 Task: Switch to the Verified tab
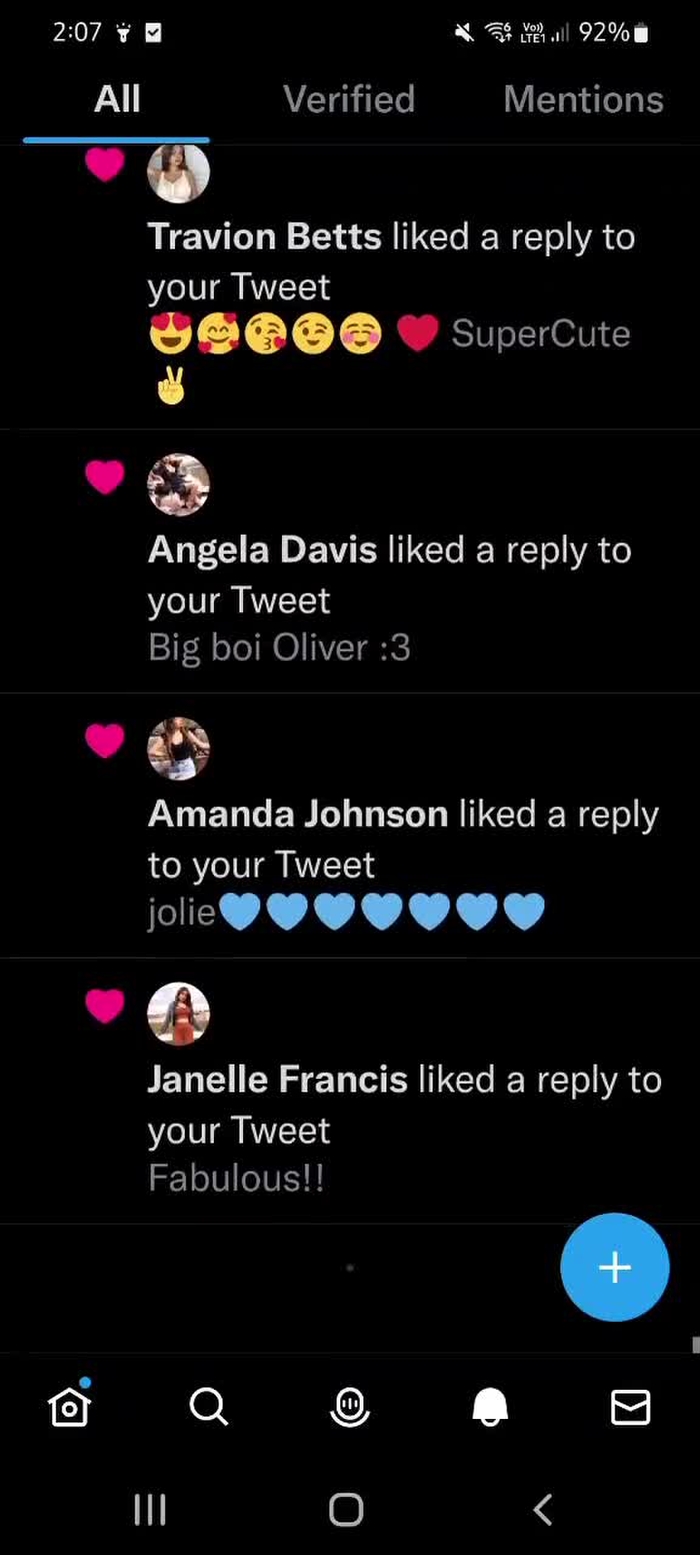[x=348, y=99]
